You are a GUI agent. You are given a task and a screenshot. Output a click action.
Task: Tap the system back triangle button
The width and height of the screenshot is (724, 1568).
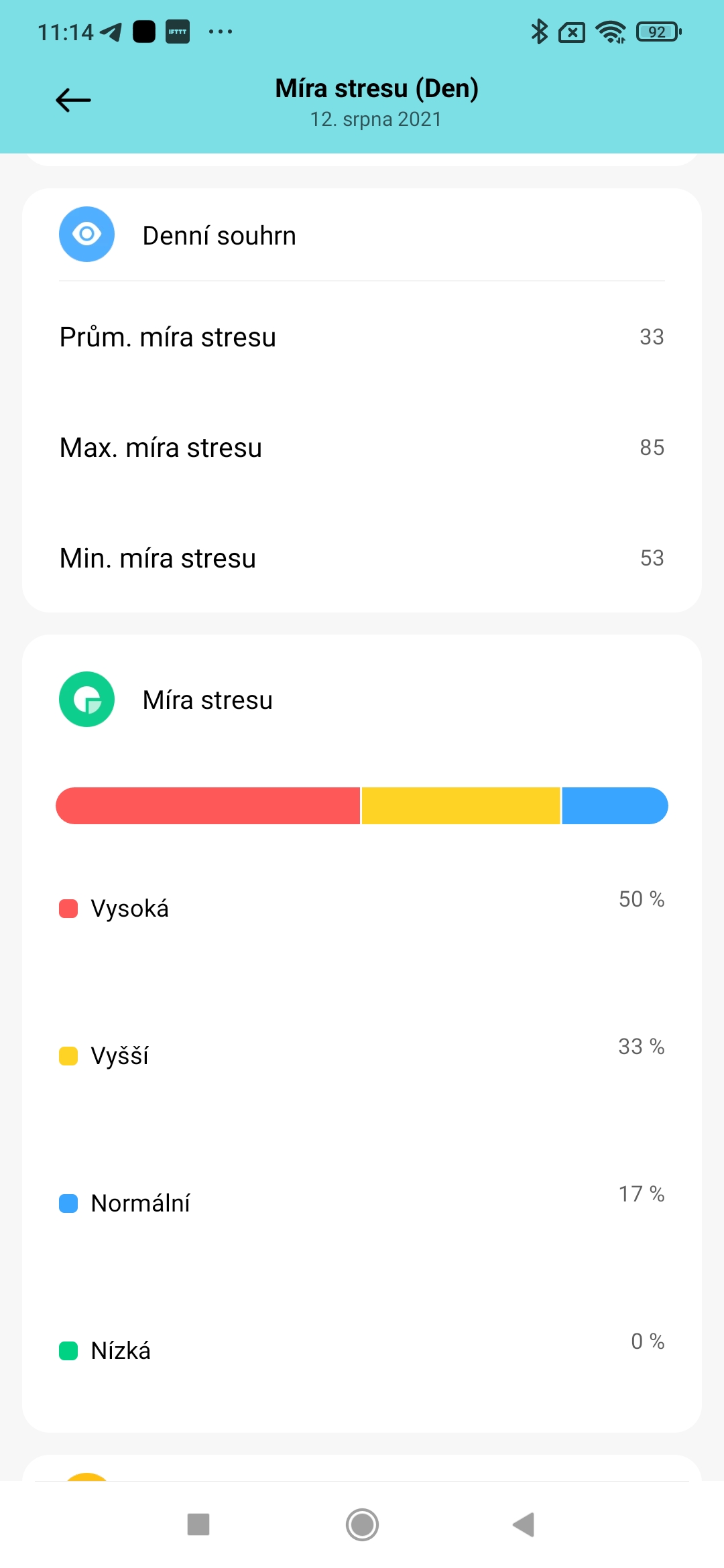tap(524, 1524)
